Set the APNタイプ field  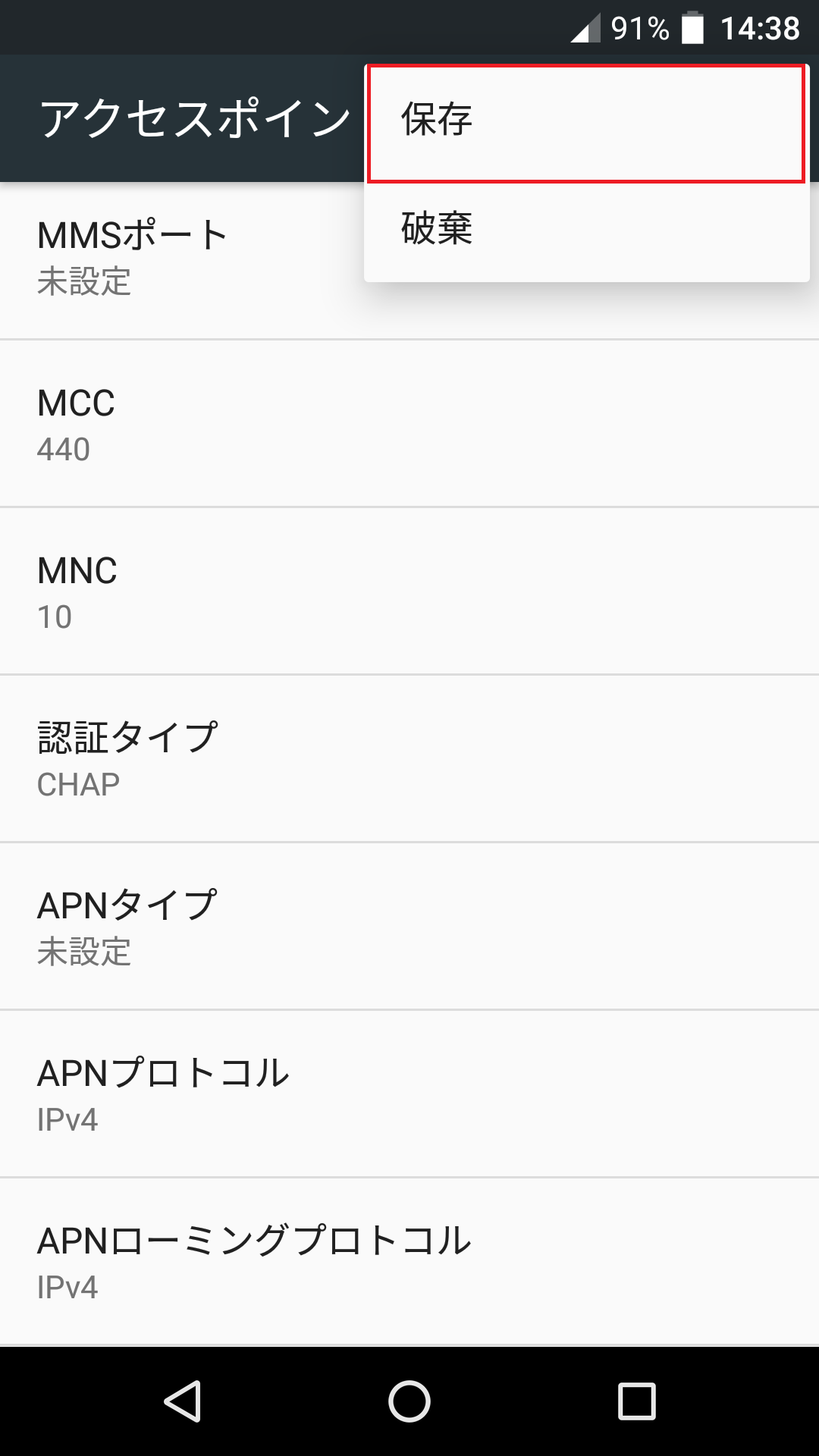pyautogui.click(x=182, y=925)
